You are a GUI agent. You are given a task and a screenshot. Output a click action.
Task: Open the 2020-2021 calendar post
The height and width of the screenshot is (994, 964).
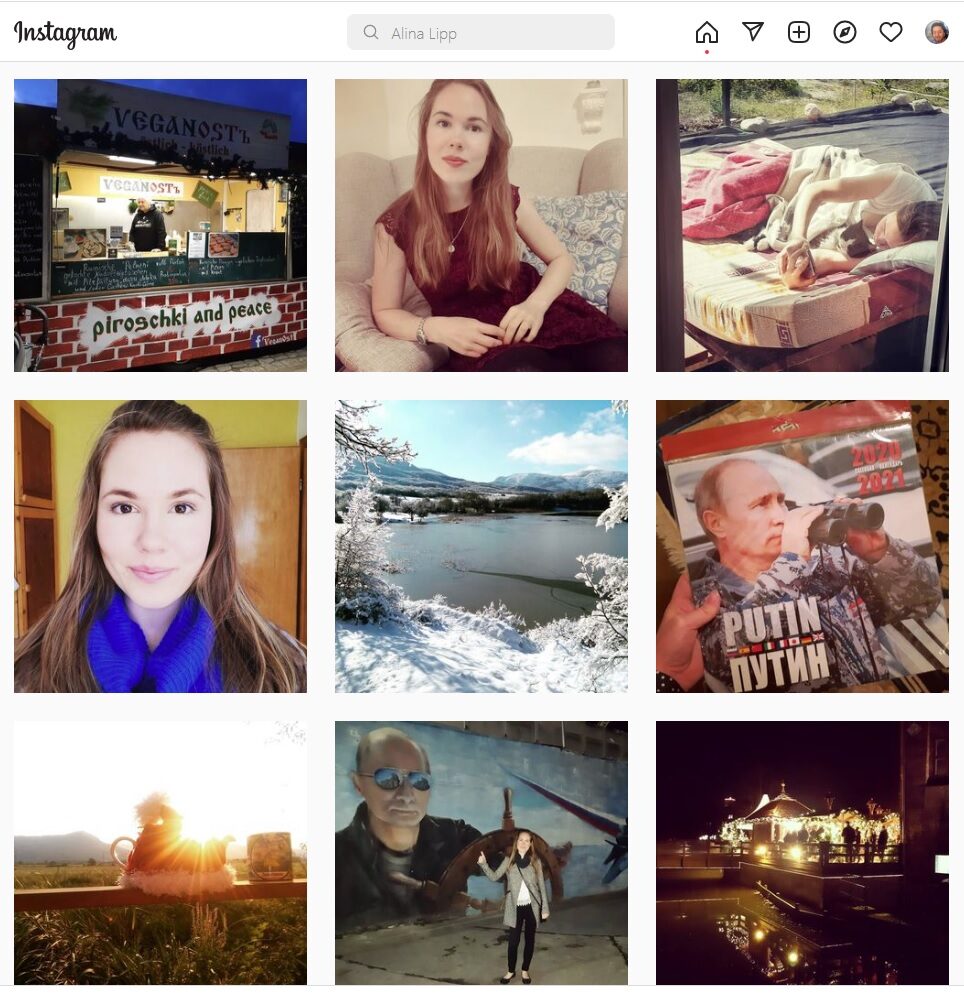click(802, 546)
